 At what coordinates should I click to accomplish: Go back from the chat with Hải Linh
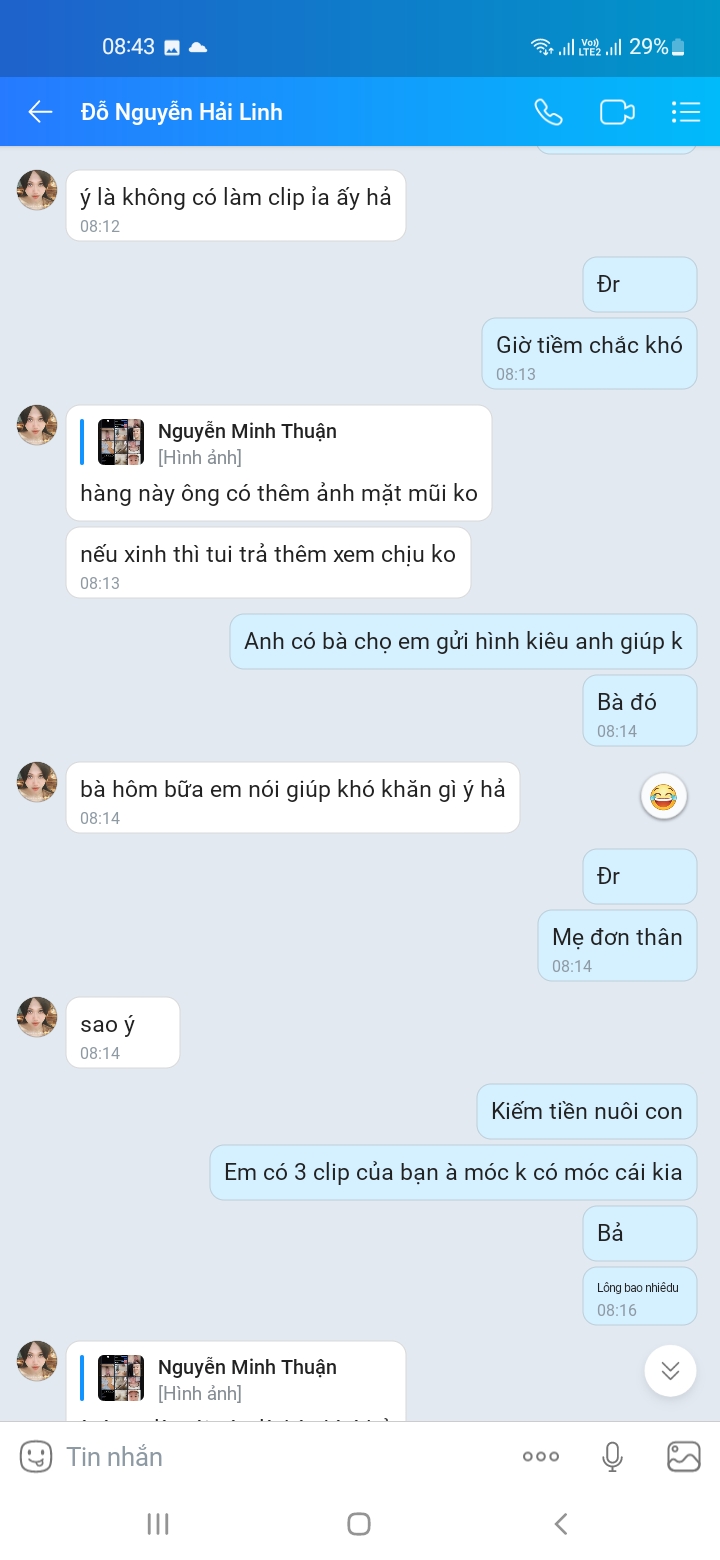click(40, 112)
